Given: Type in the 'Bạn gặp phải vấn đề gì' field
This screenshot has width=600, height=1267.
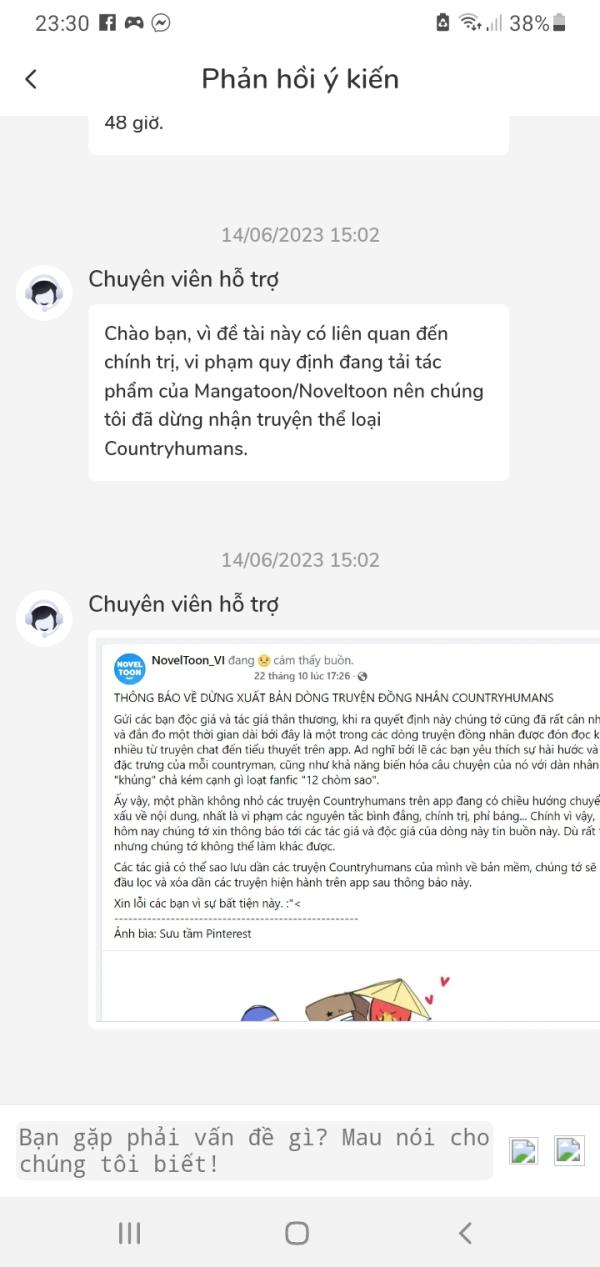Looking at the screenshot, I should click(x=254, y=1151).
